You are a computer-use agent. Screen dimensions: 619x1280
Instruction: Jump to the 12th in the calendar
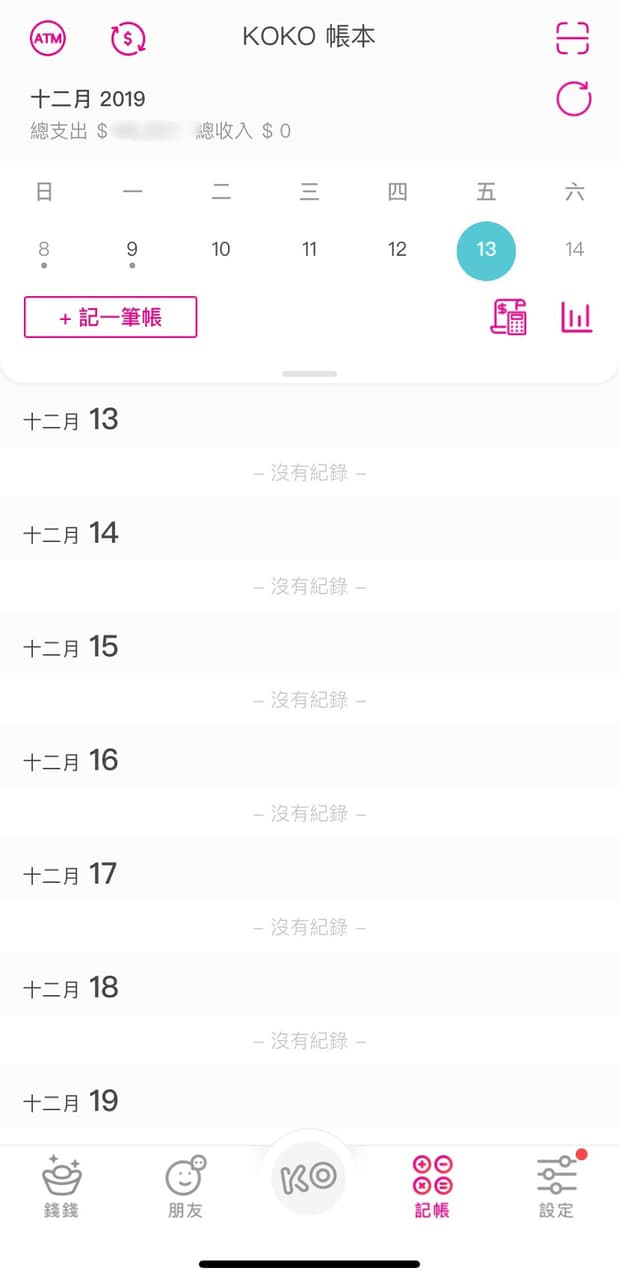pos(397,249)
